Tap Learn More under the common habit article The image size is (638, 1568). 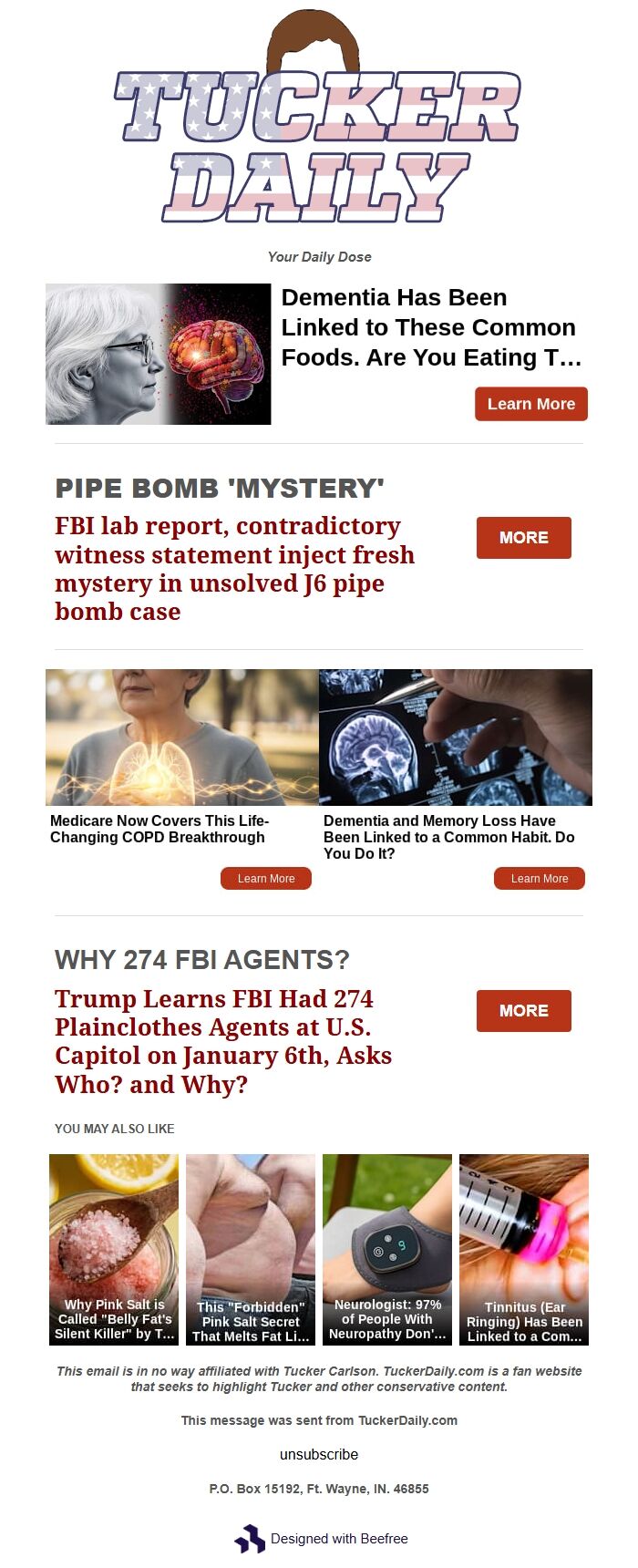click(540, 879)
